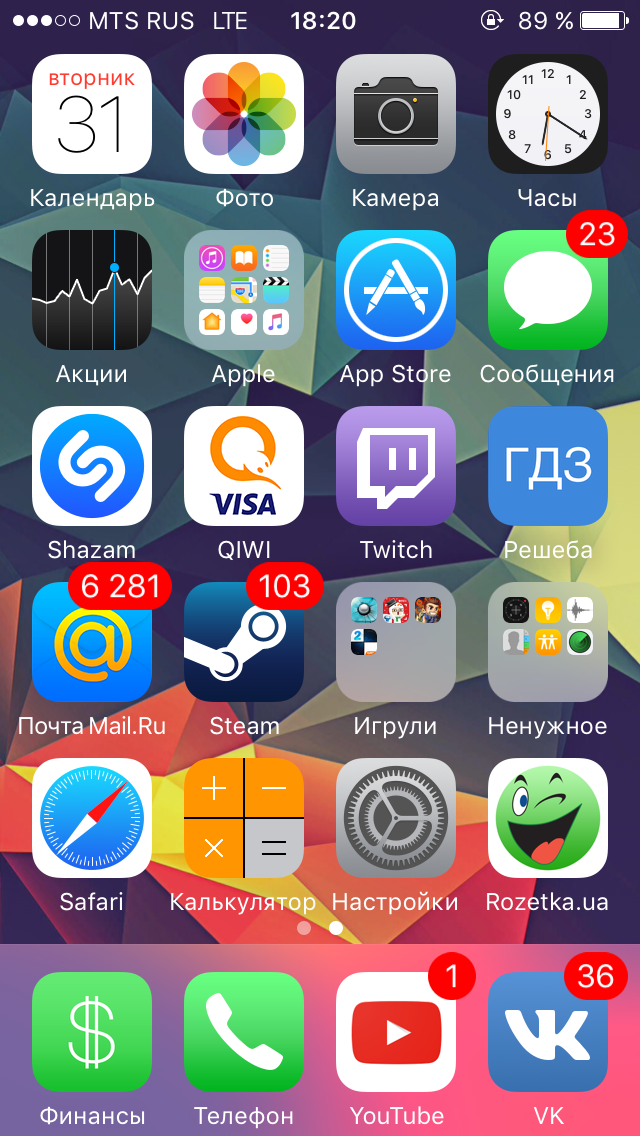Open Почта Mail.Ru
This screenshot has height=1136, width=640.
click(x=92, y=642)
